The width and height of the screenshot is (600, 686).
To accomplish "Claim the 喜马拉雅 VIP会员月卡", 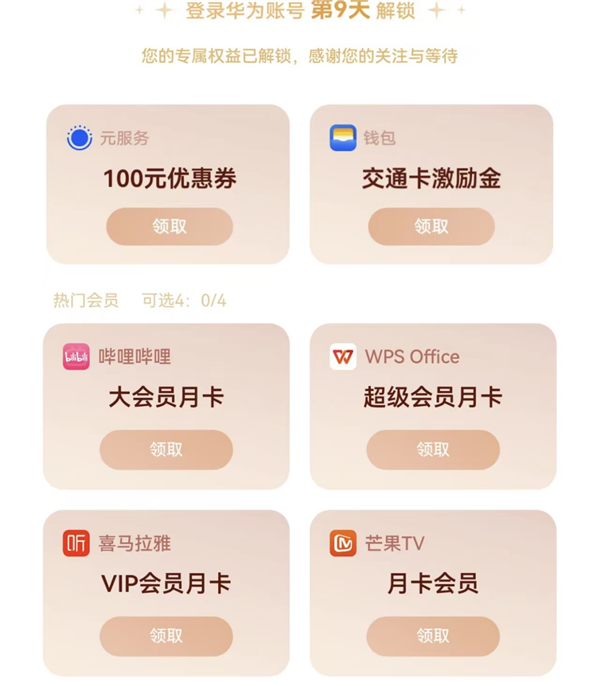I will [x=166, y=636].
